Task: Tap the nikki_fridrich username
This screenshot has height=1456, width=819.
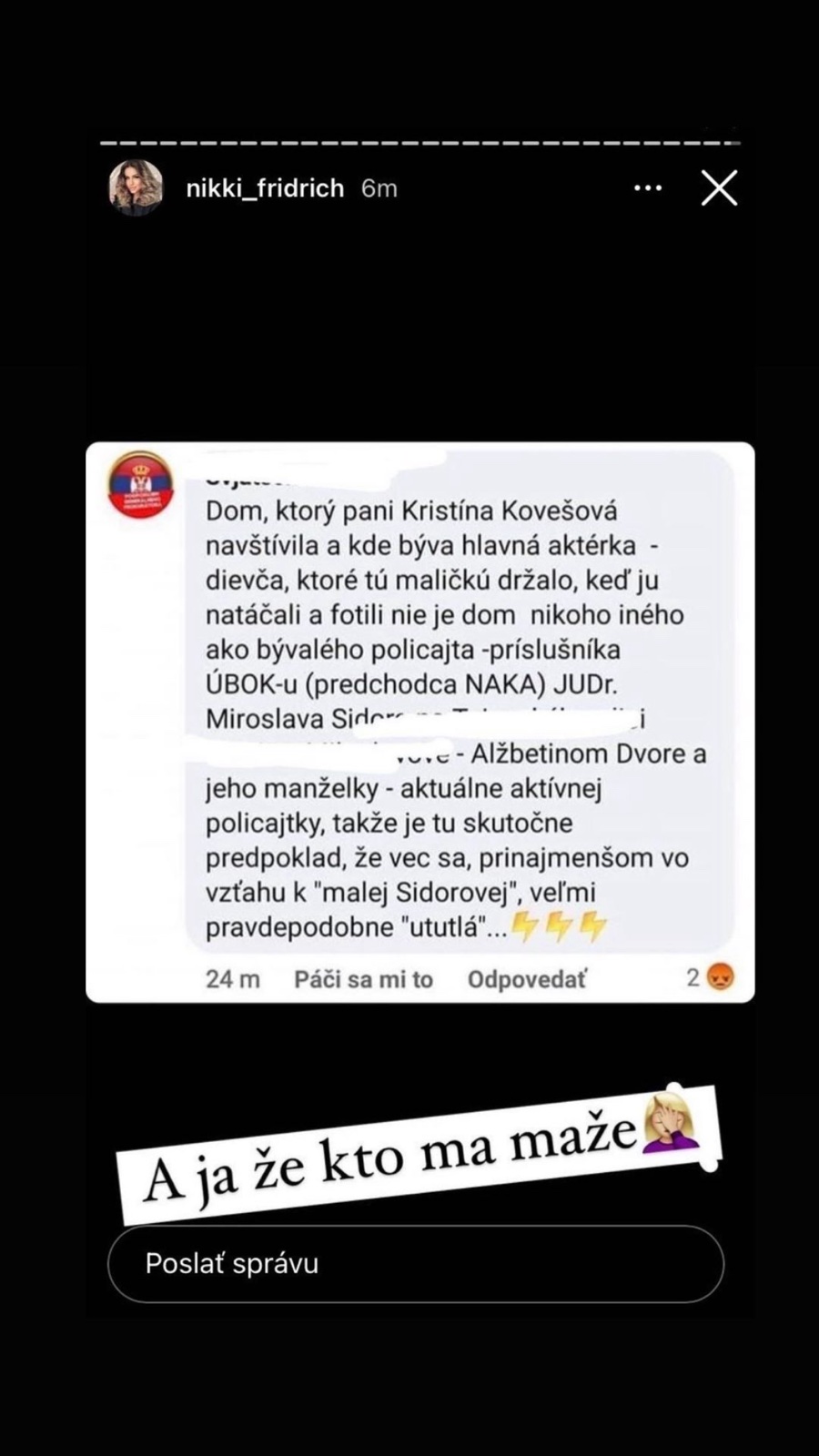Action: (265, 188)
